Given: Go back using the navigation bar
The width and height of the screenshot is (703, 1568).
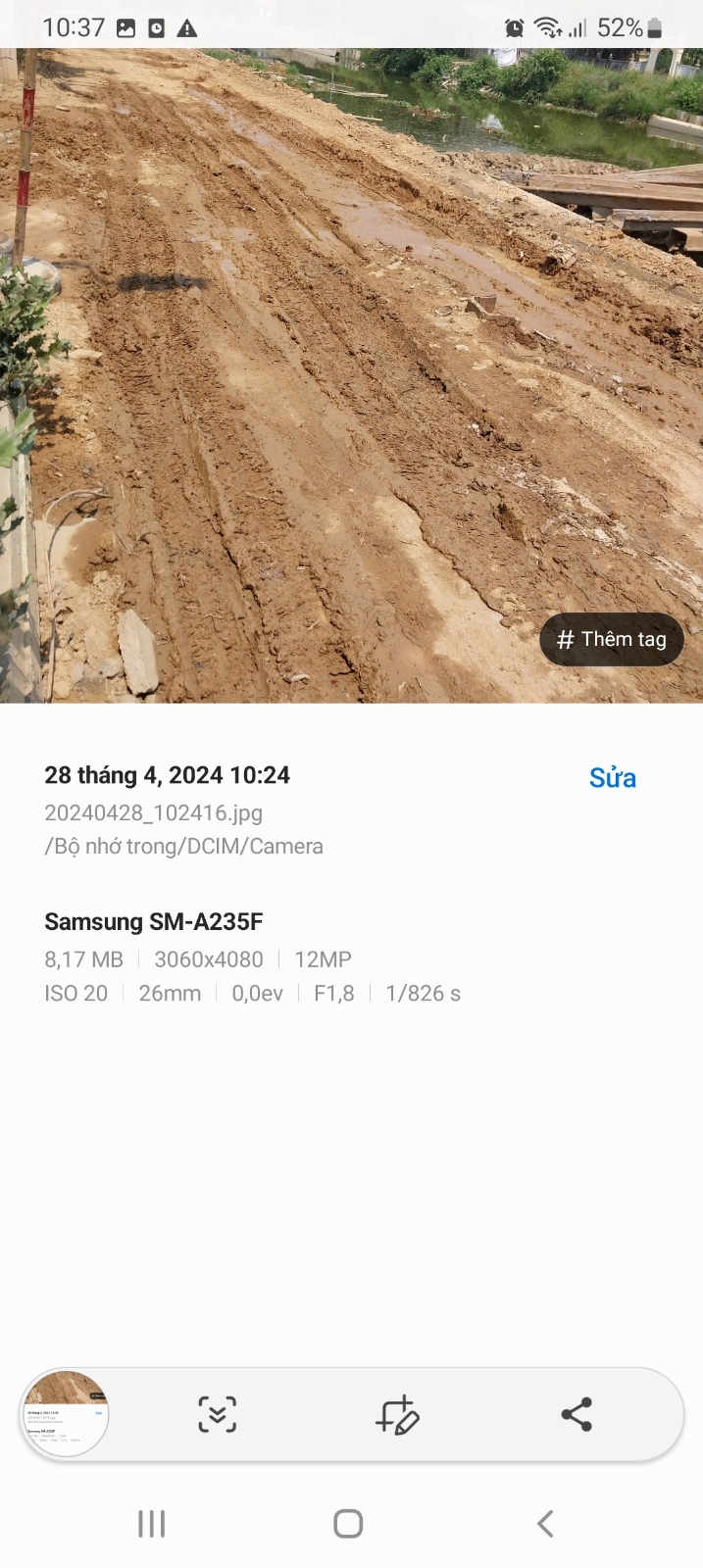Looking at the screenshot, I should (x=545, y=1524).
